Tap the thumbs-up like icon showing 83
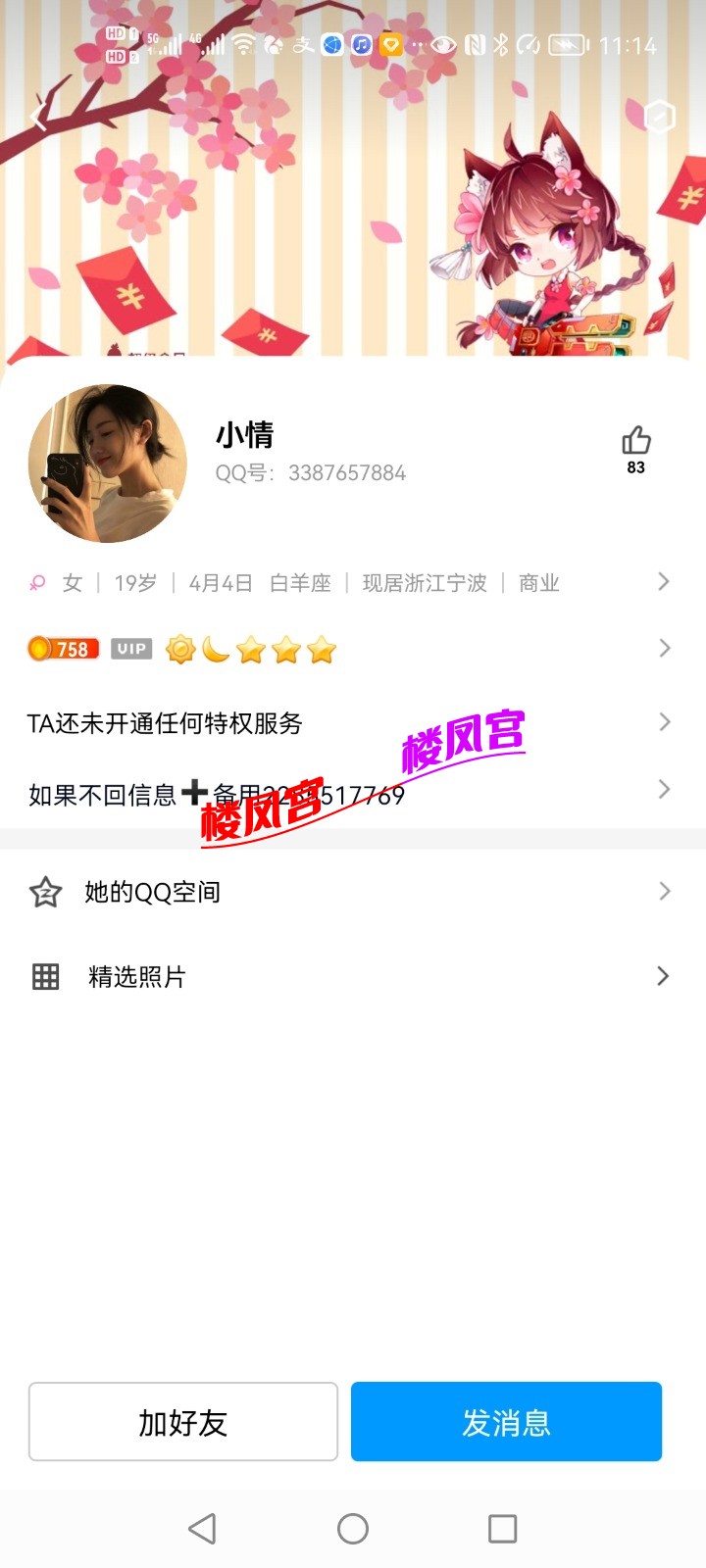Viewport: 706px width, 1568px height. (x=635, y=443)
